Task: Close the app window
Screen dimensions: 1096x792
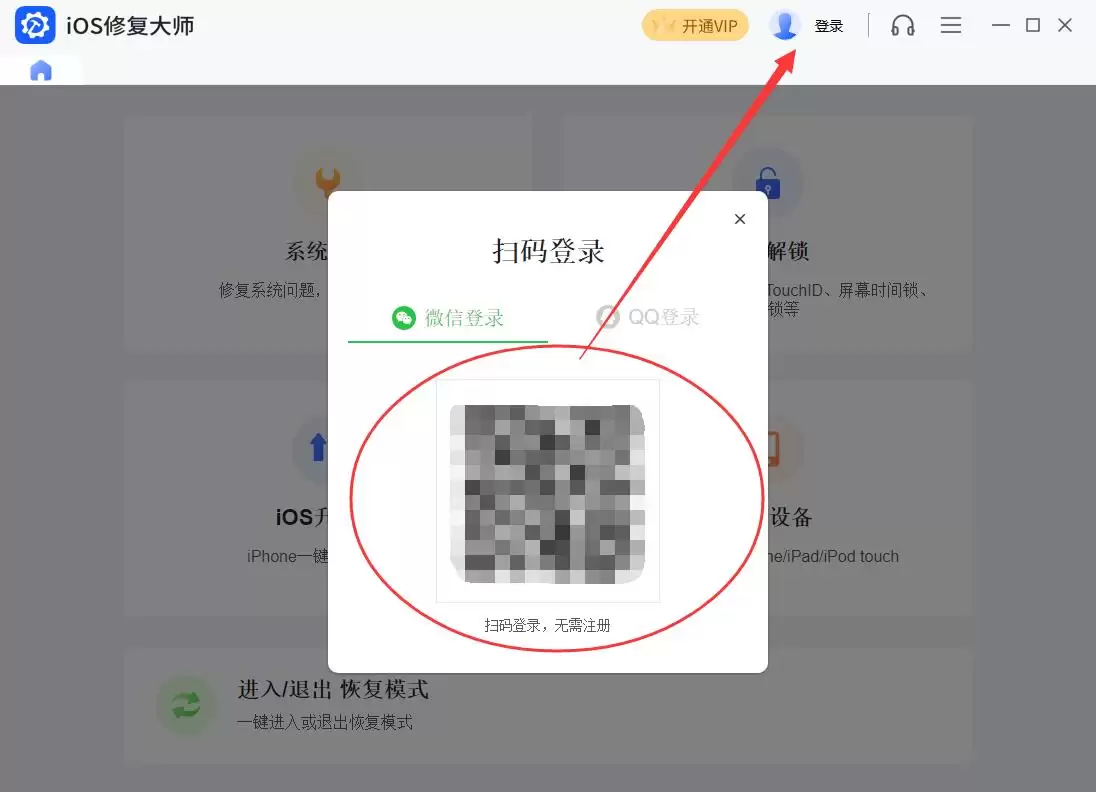Action: click(x=1066, y=26)
